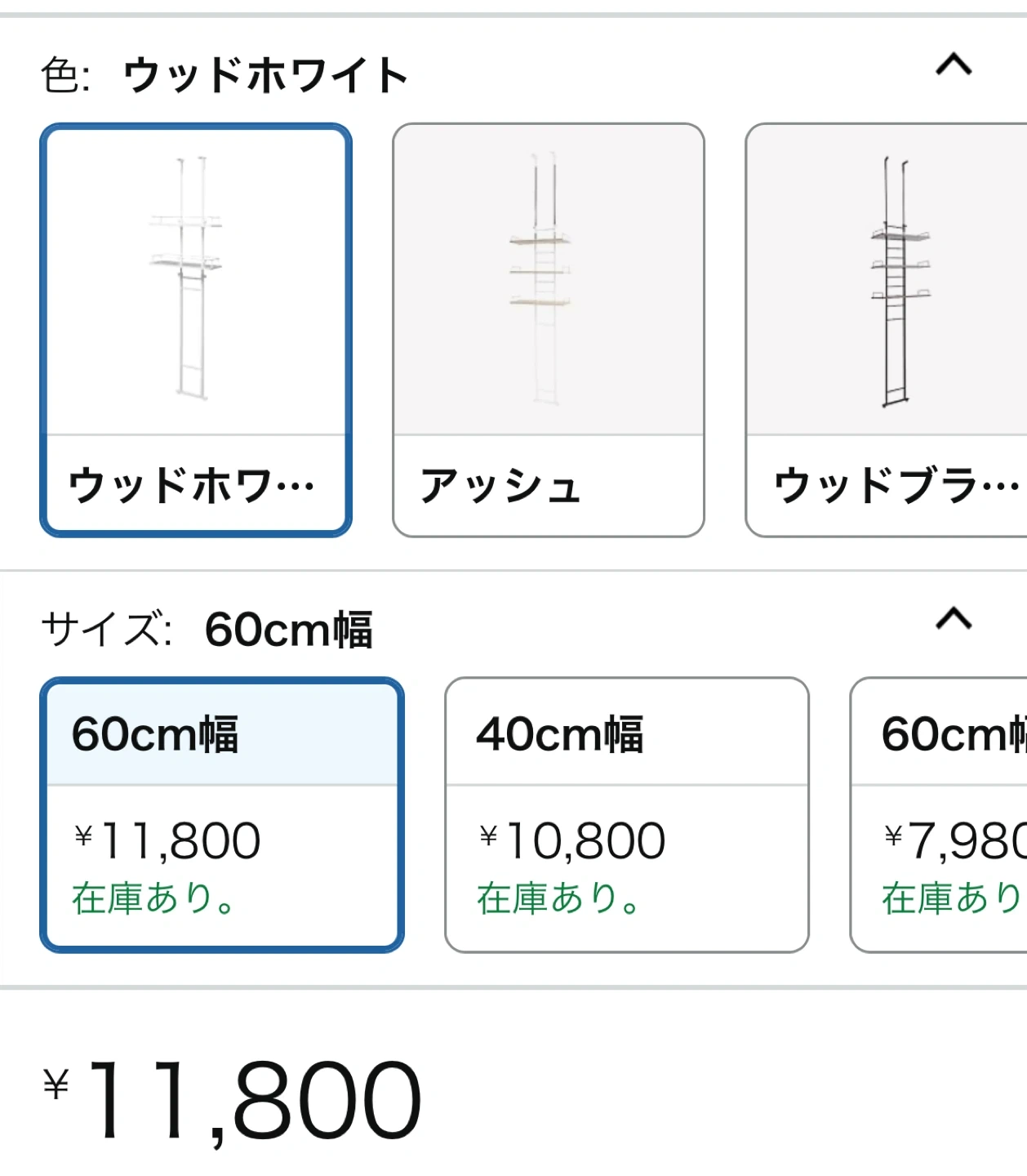Pick the ウッドブラ… color option

coord(887,330)
